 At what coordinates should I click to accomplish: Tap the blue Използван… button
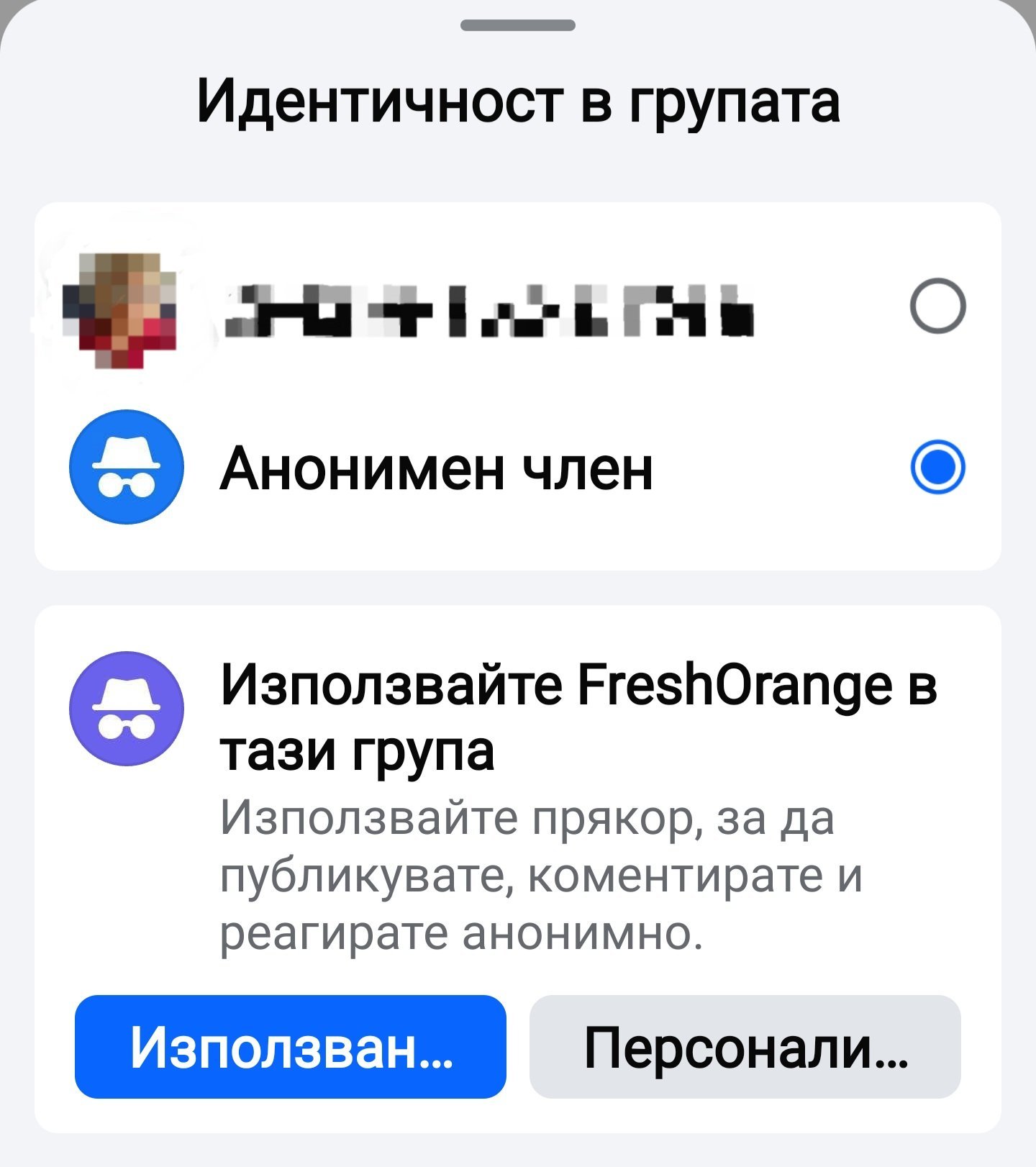(291, 1047)
